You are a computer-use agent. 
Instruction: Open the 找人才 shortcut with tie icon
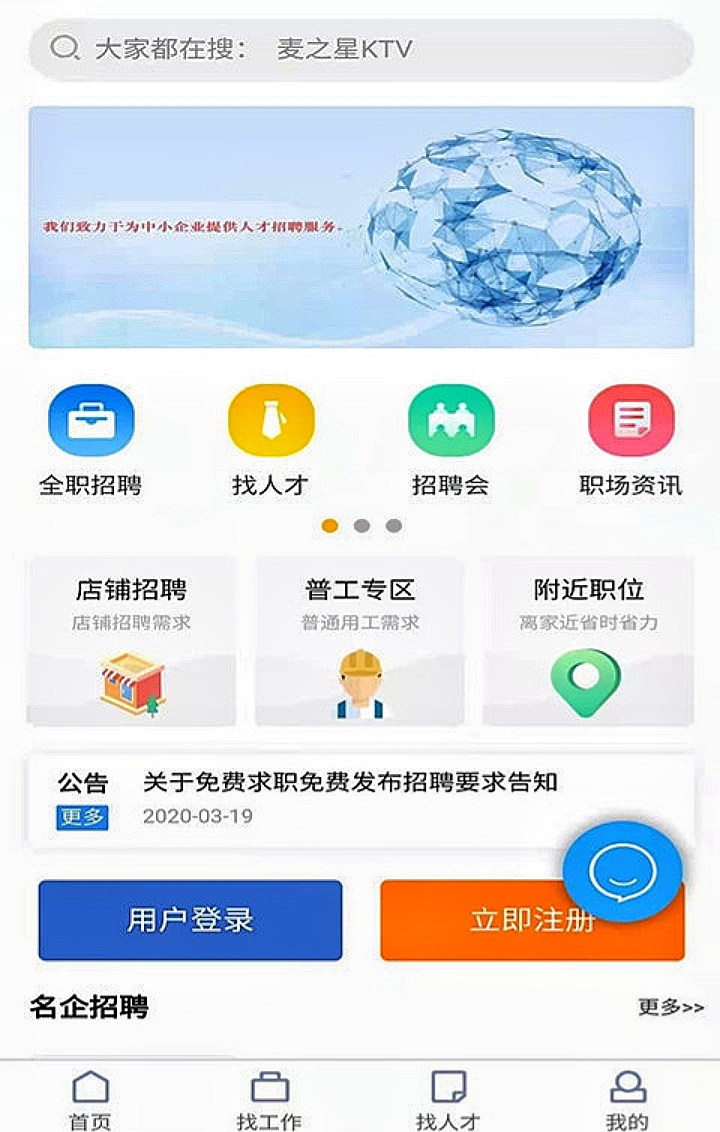(271, 440)
